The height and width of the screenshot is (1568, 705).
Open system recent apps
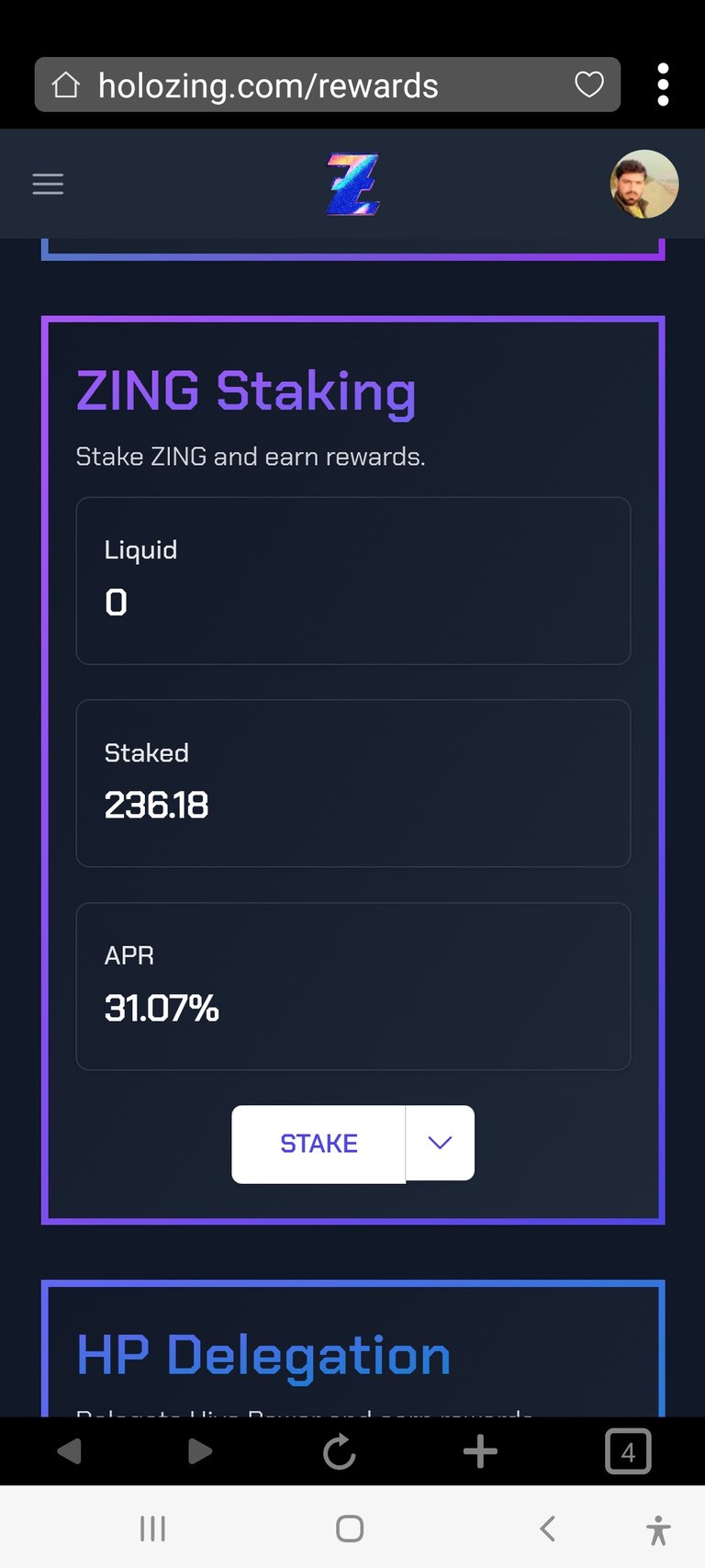pyautogui.click(x=152, y=1529)
